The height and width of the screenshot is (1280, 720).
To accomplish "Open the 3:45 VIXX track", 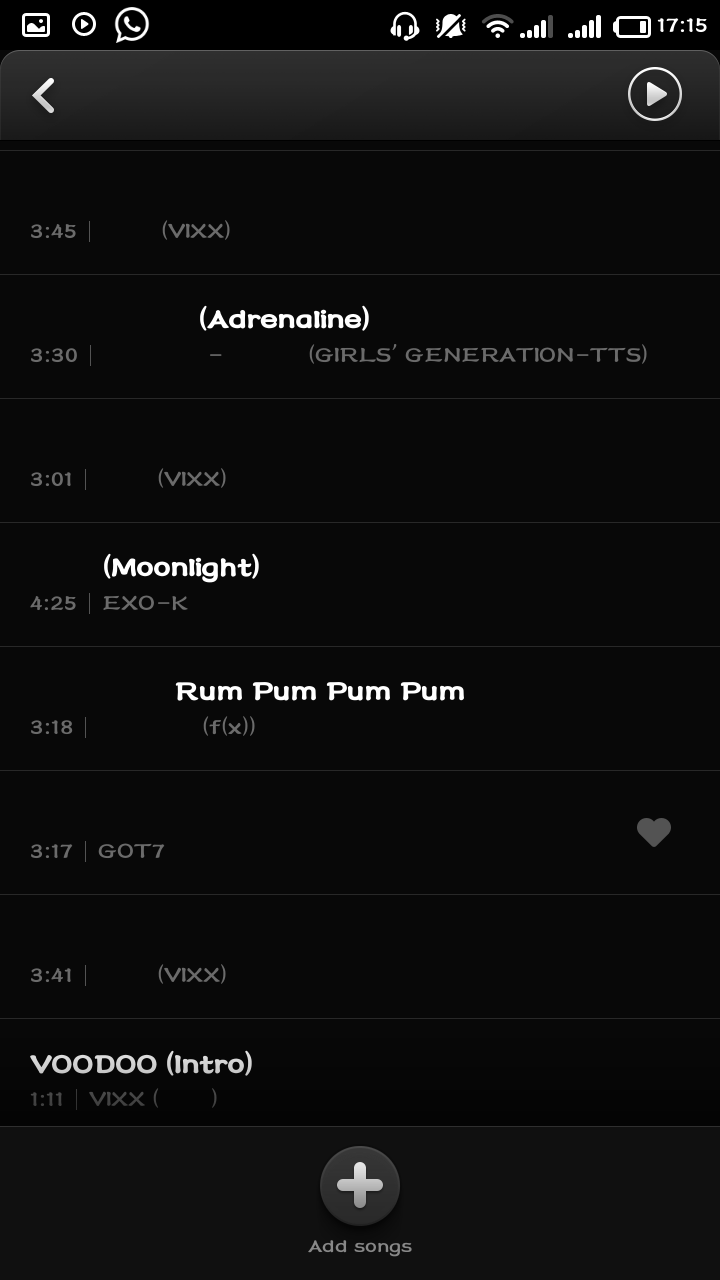I will coord(360,213).
